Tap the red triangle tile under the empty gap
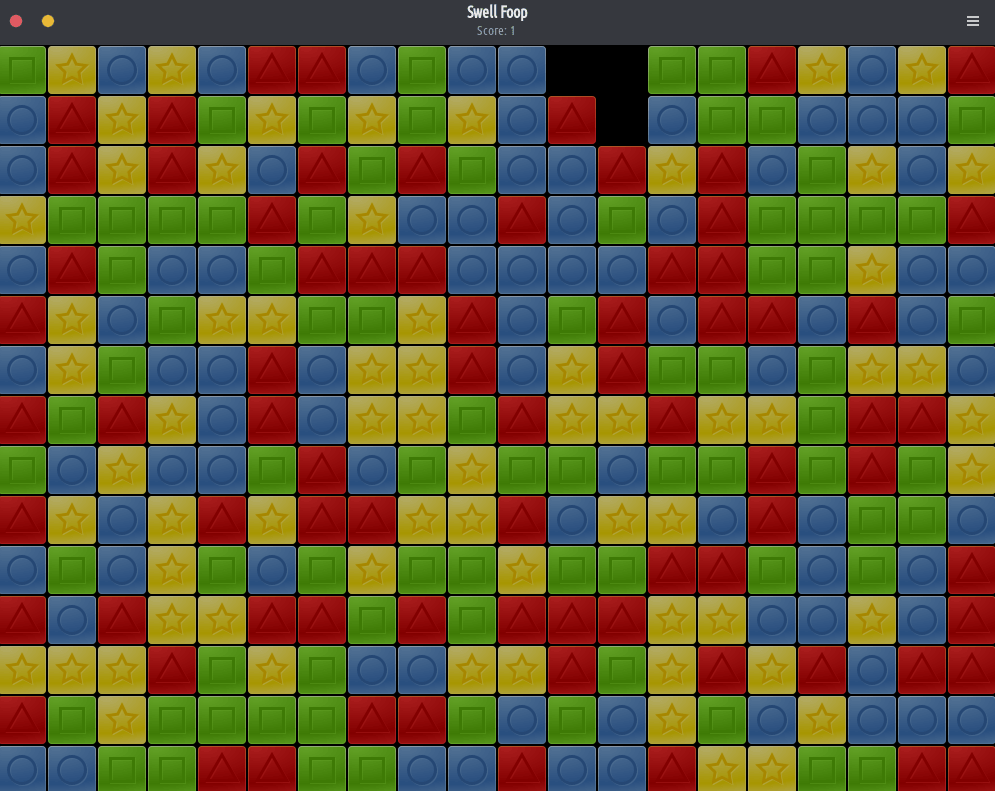This screenshot has height=791, width=995. pyautogui.click(x=572, y=120)
